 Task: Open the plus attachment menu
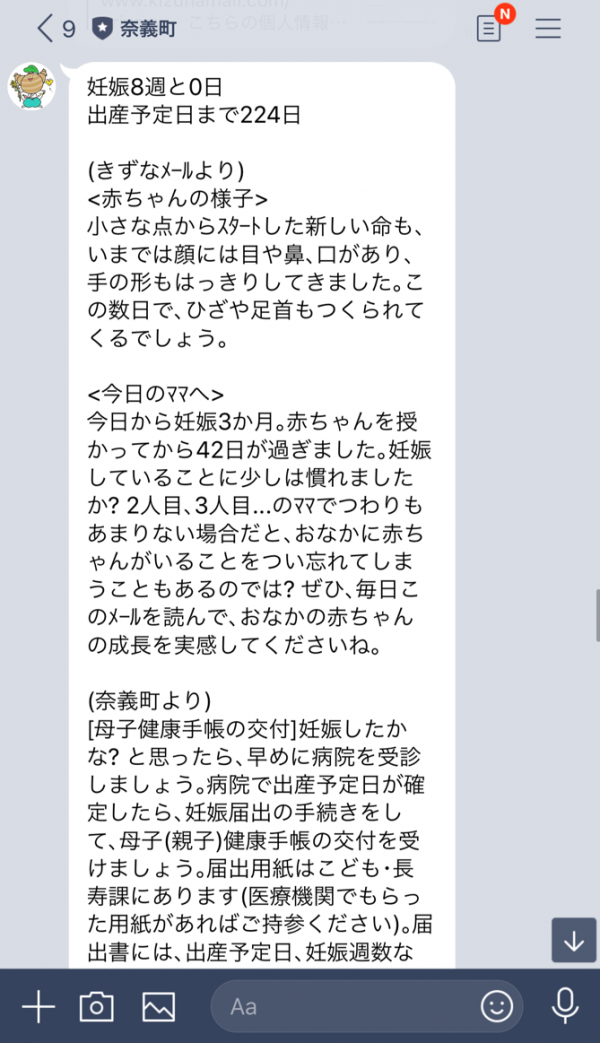(38, 1006)
